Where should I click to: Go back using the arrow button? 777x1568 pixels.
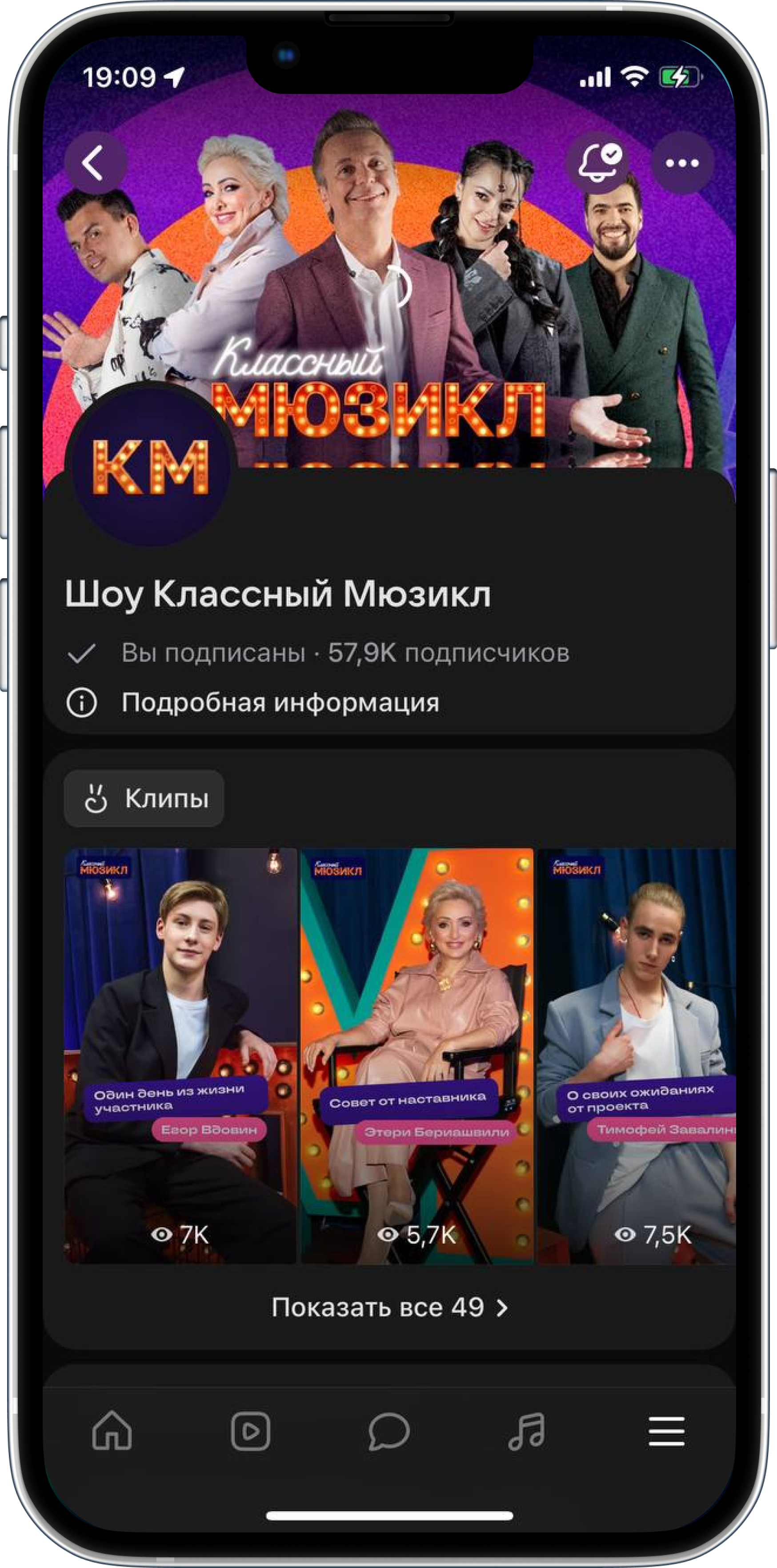click(95, 163)
